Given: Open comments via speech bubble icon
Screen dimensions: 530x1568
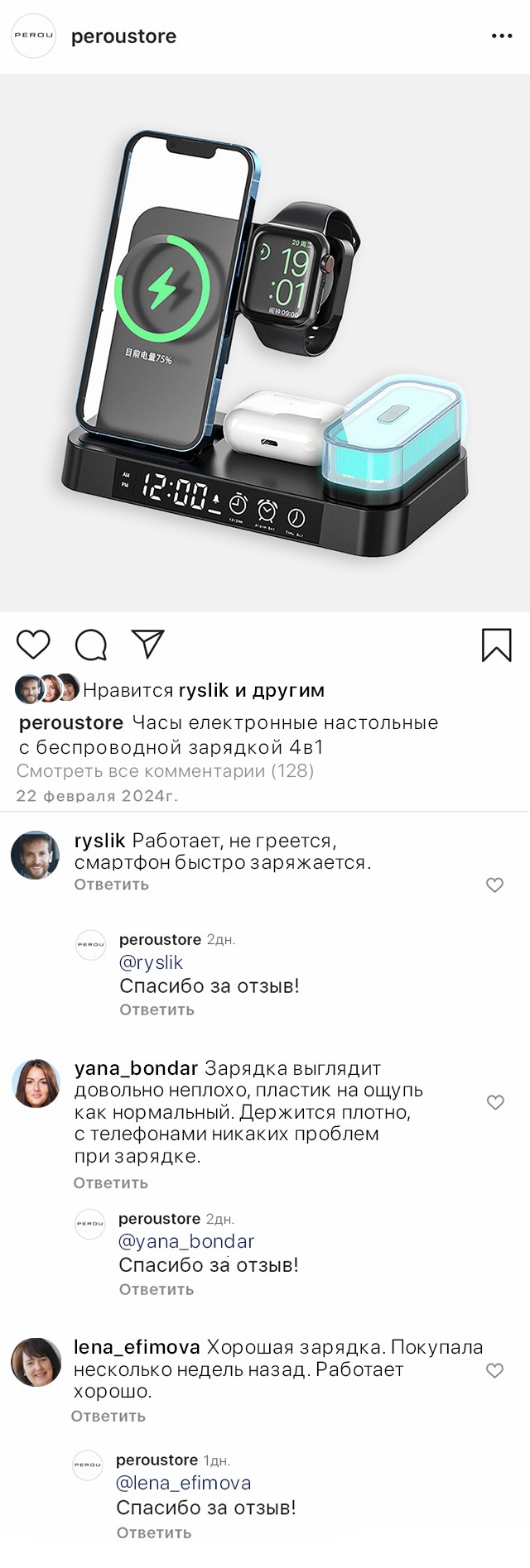Looking at the screenshot, I should point(91,645).
